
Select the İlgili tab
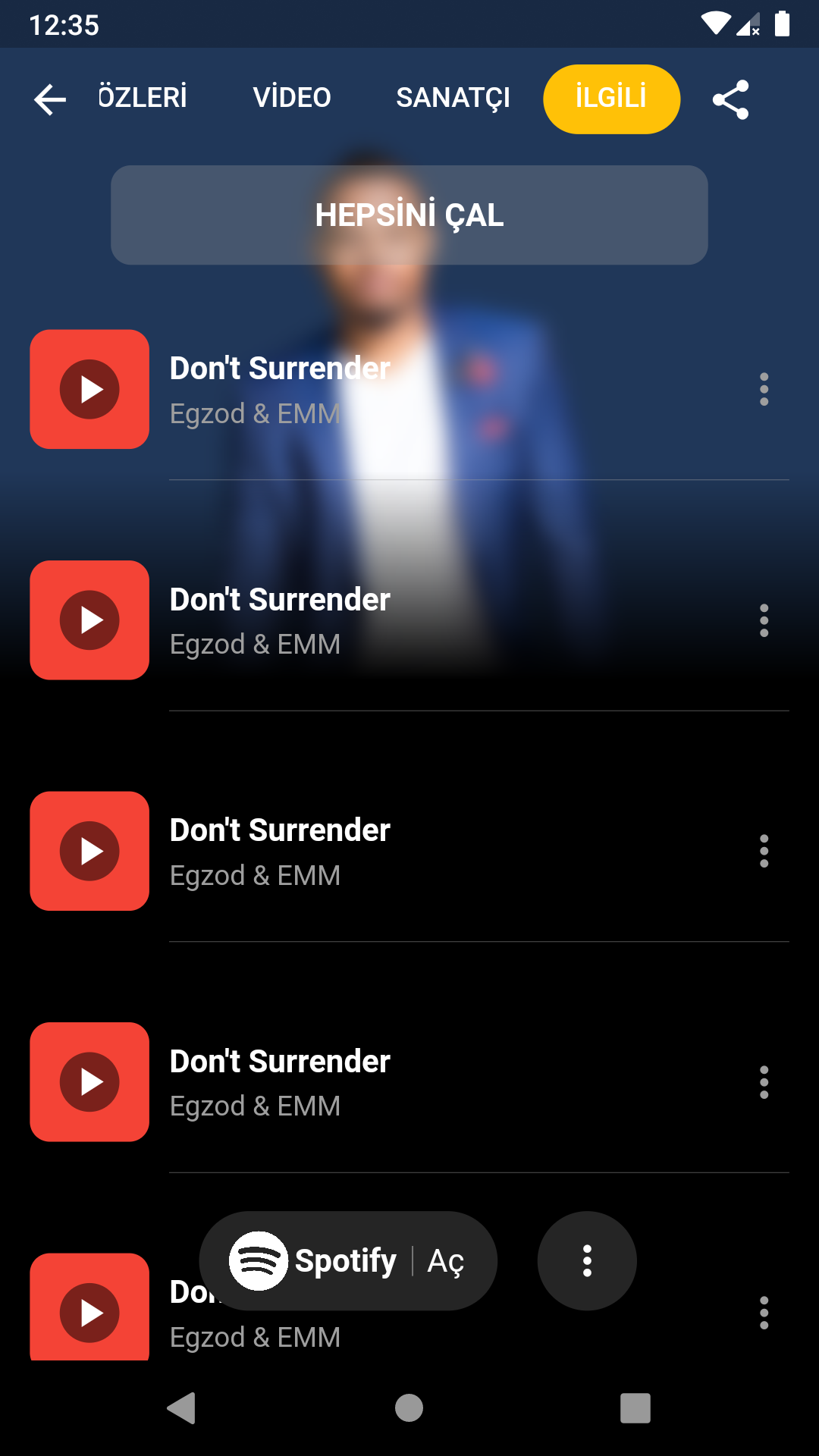pos(611,99)
